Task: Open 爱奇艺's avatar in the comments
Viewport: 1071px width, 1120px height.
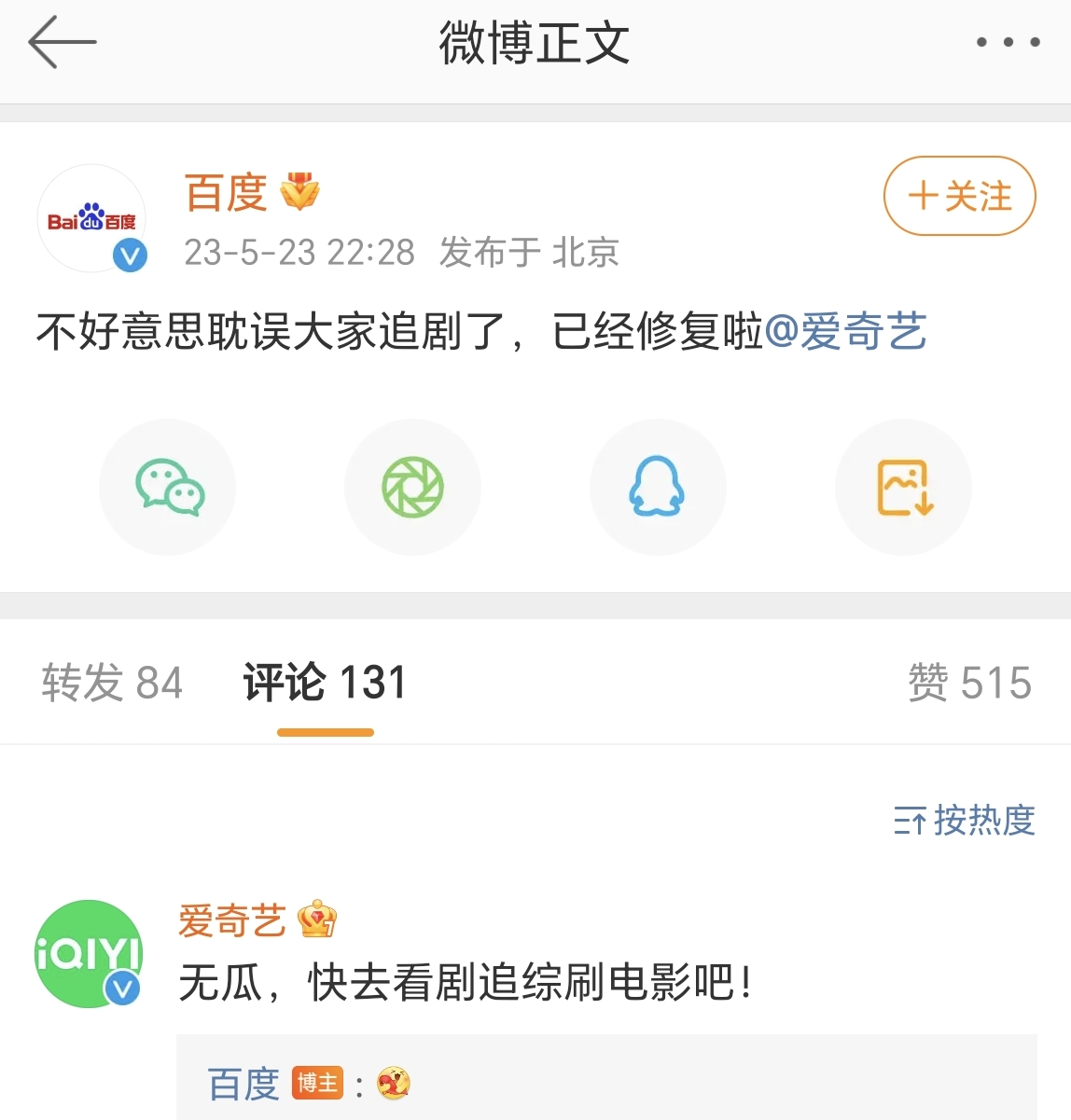Action: 89,953
